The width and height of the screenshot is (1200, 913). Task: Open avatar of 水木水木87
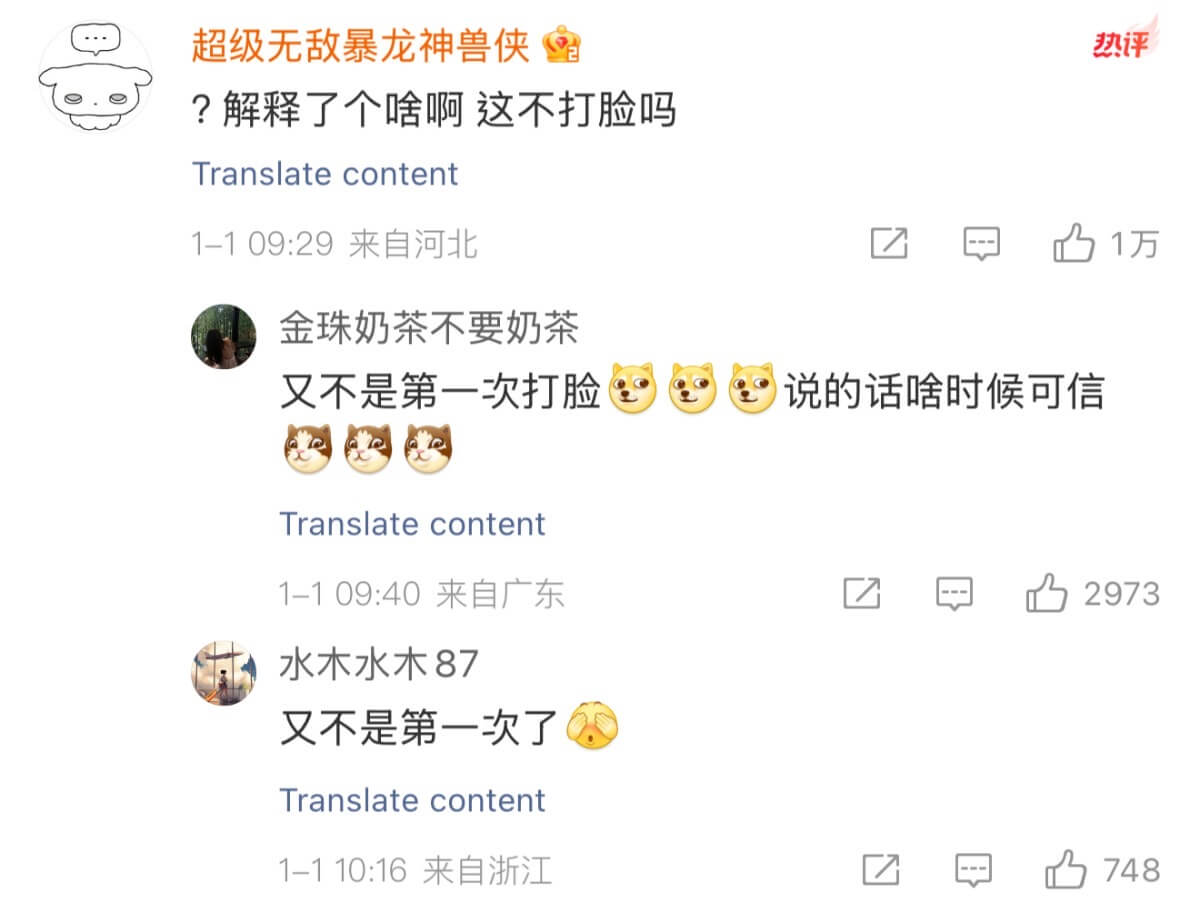coord(223,673)
